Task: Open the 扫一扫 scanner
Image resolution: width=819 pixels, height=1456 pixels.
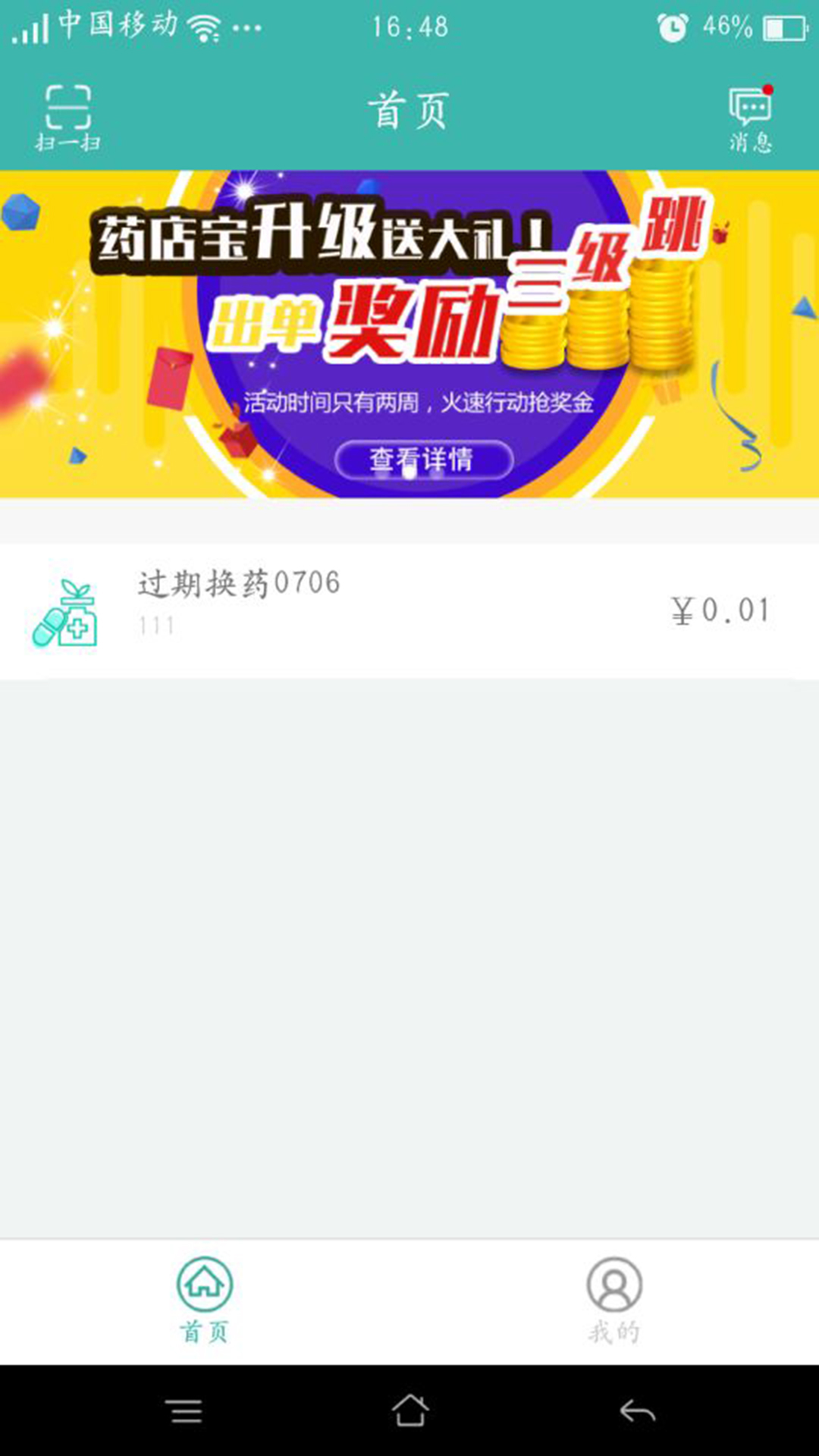Action: 67,117
